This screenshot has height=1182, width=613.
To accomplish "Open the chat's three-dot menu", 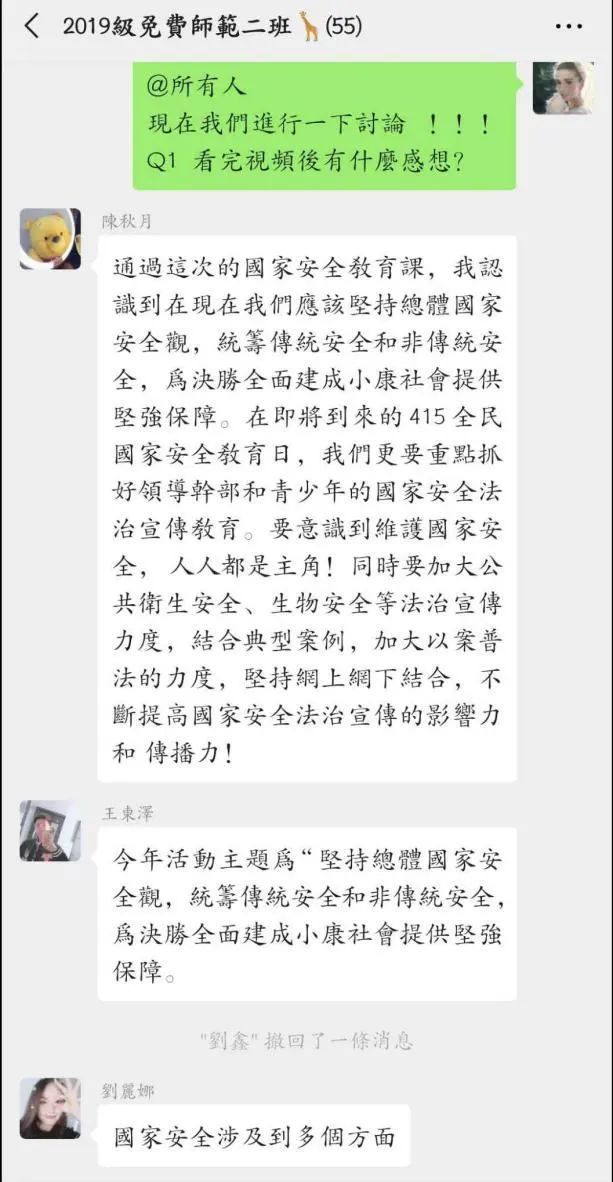I will point(568,27).
